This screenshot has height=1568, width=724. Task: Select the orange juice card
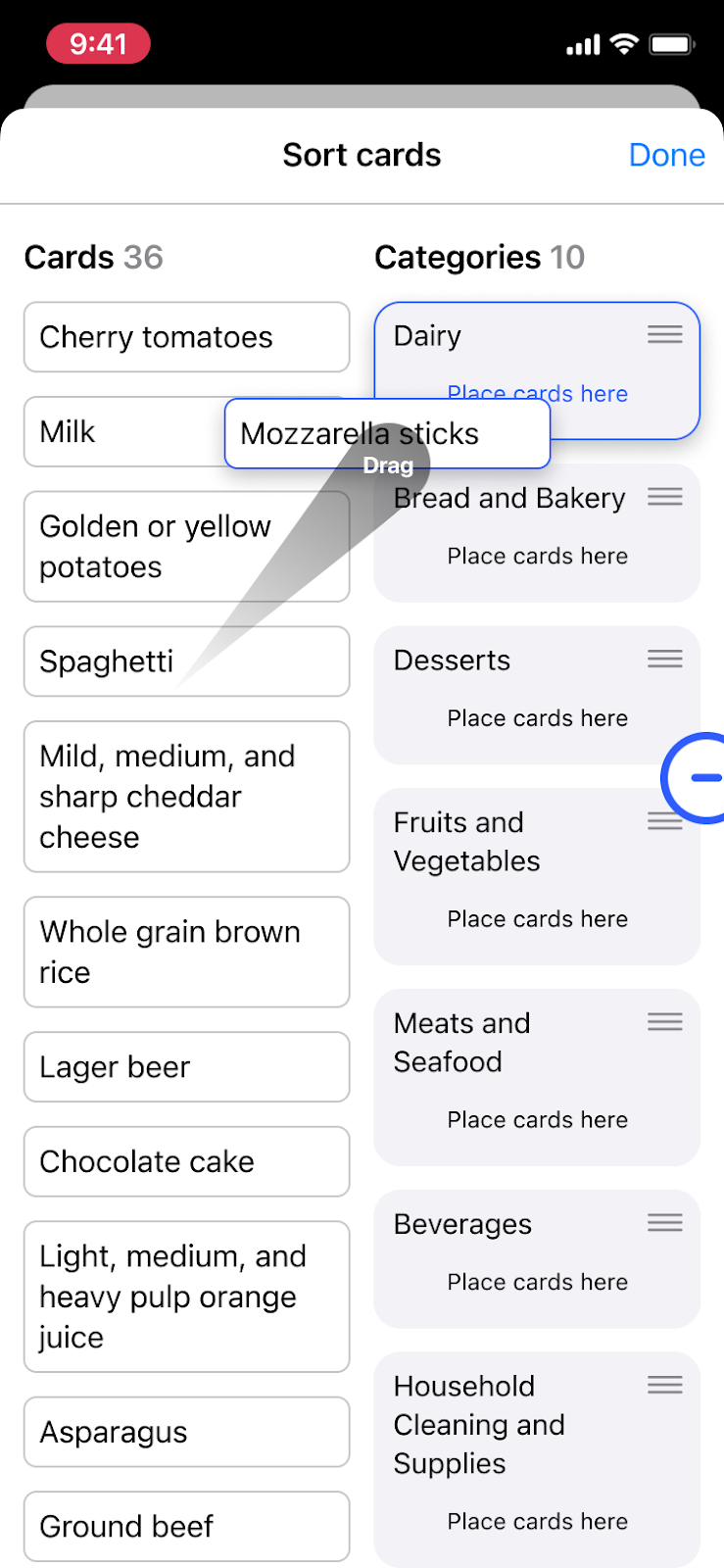186,1297
